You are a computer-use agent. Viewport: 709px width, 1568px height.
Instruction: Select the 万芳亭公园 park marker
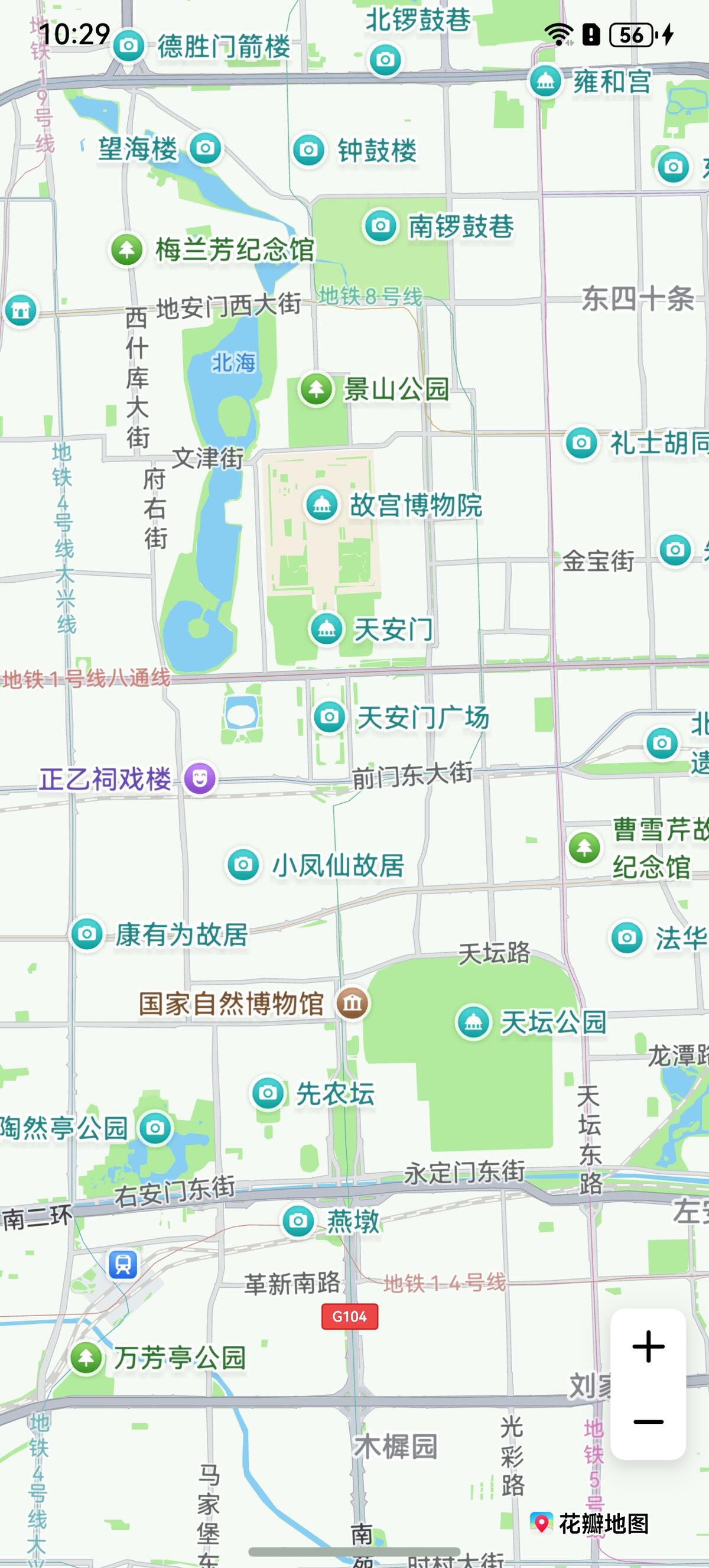click(86, 1358)
